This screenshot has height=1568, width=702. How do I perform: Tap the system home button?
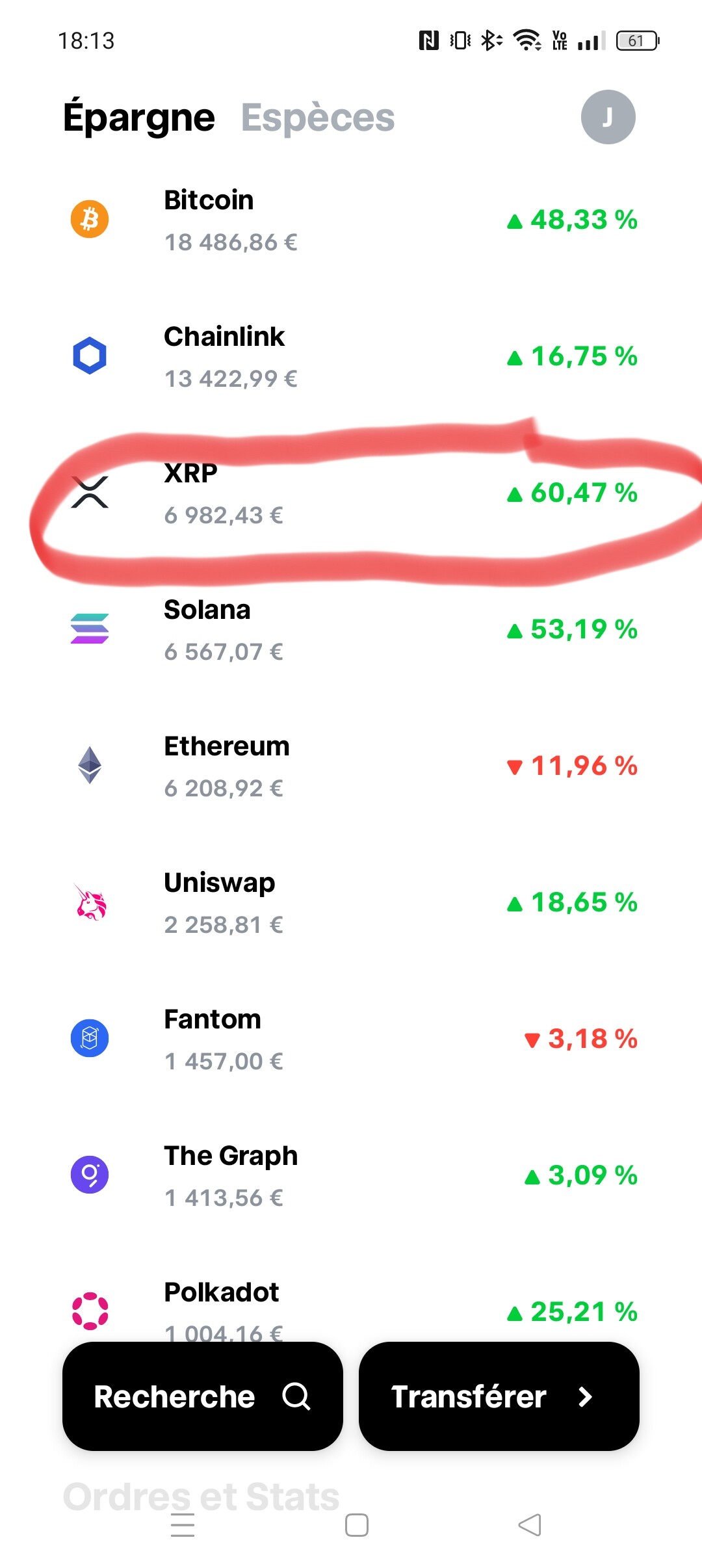(x=357, y=1525)
